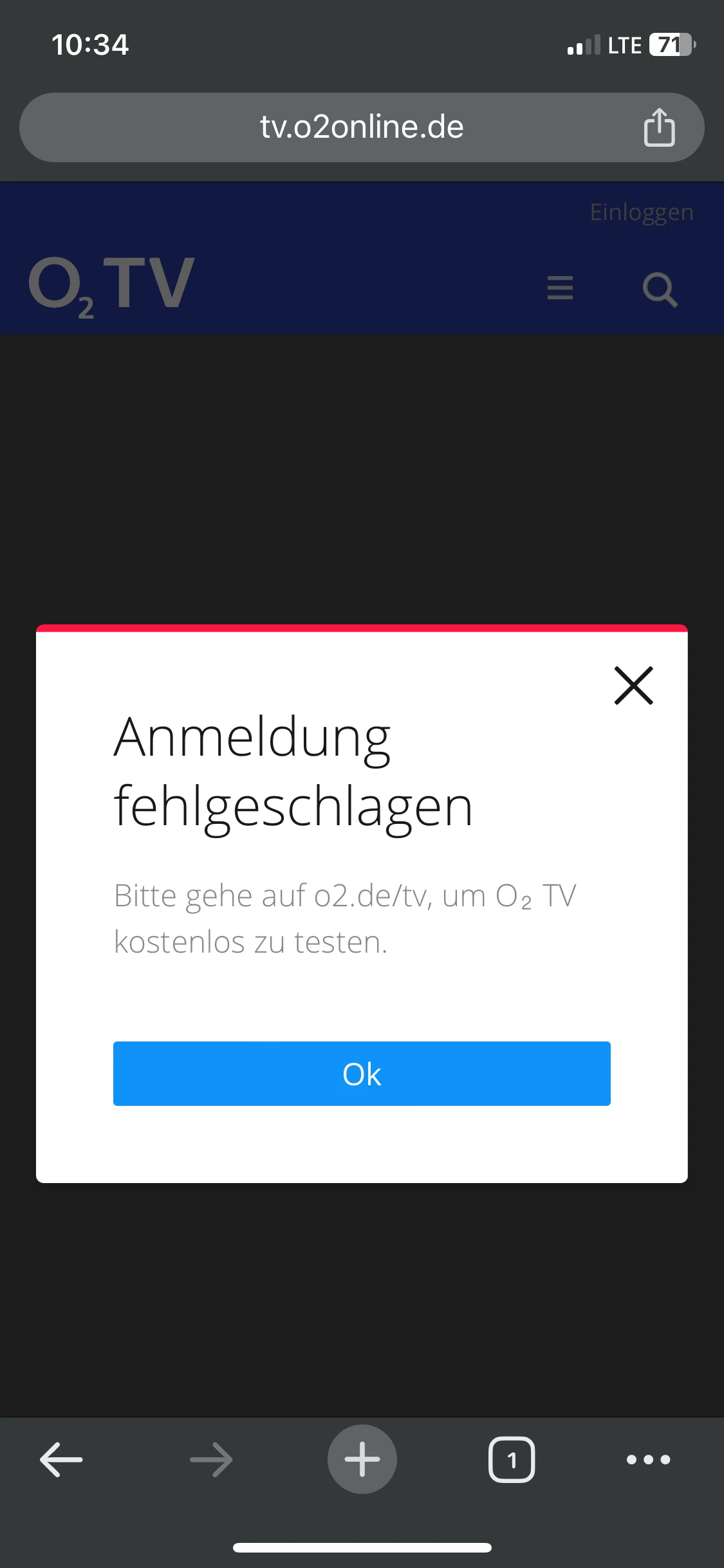Tap the battery indicator showing 71
Screen dimensions: 724x1568
pyautogui.click(x=669, y=44)
